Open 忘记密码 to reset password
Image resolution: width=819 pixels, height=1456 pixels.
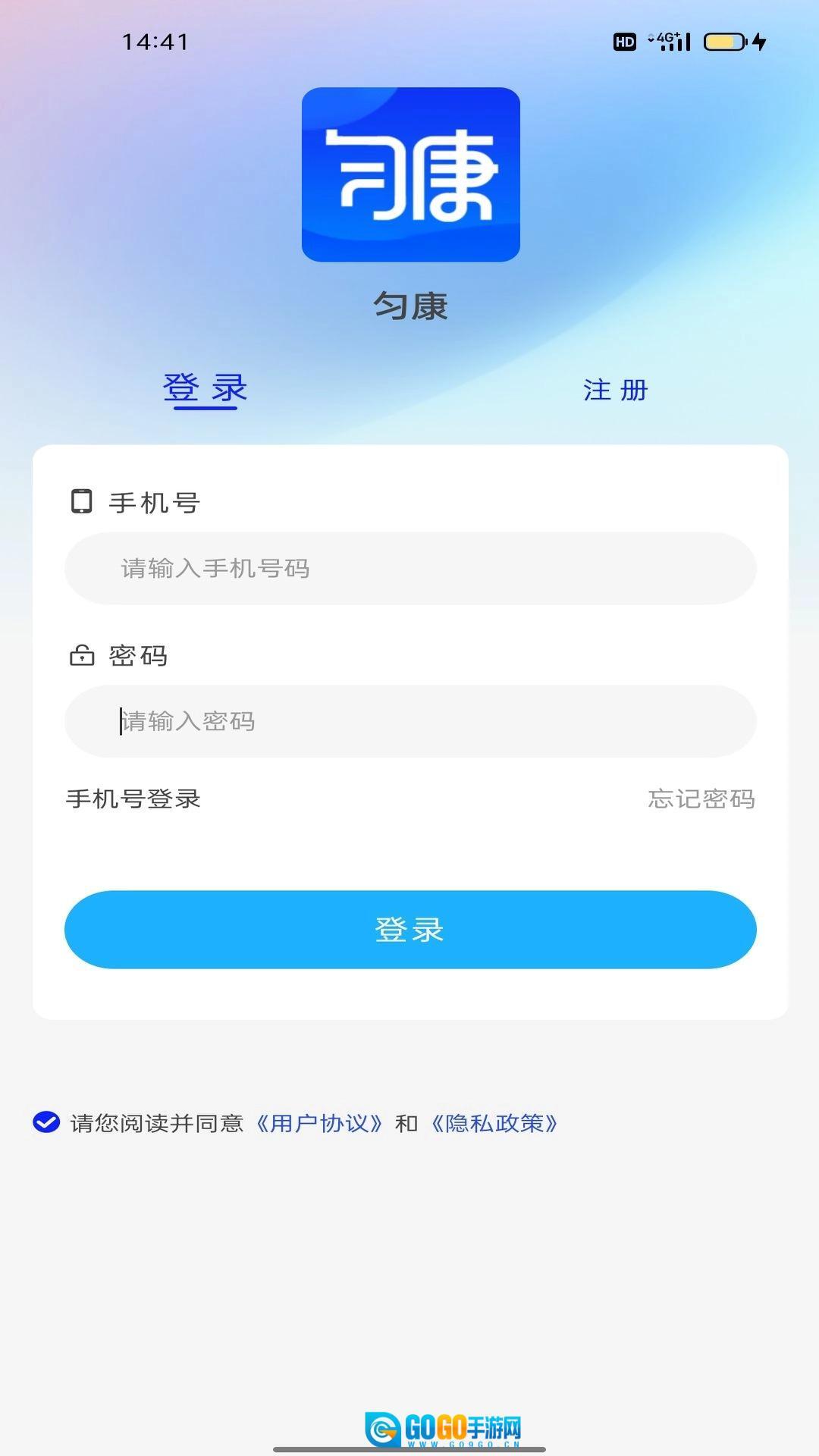(x=701, y=799)
